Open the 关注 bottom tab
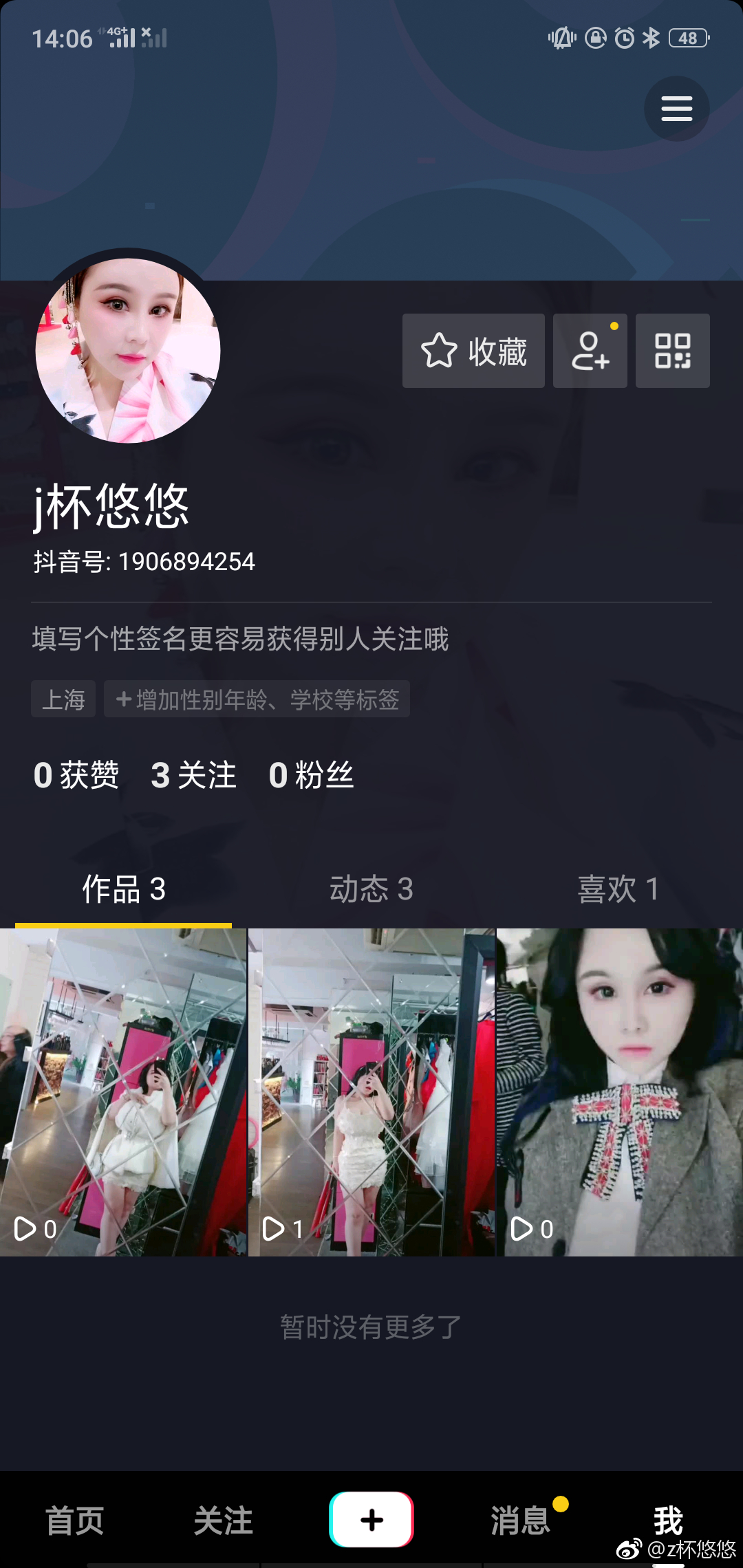The height and width of the screenshot is (1568, 743). [223, 1521]
